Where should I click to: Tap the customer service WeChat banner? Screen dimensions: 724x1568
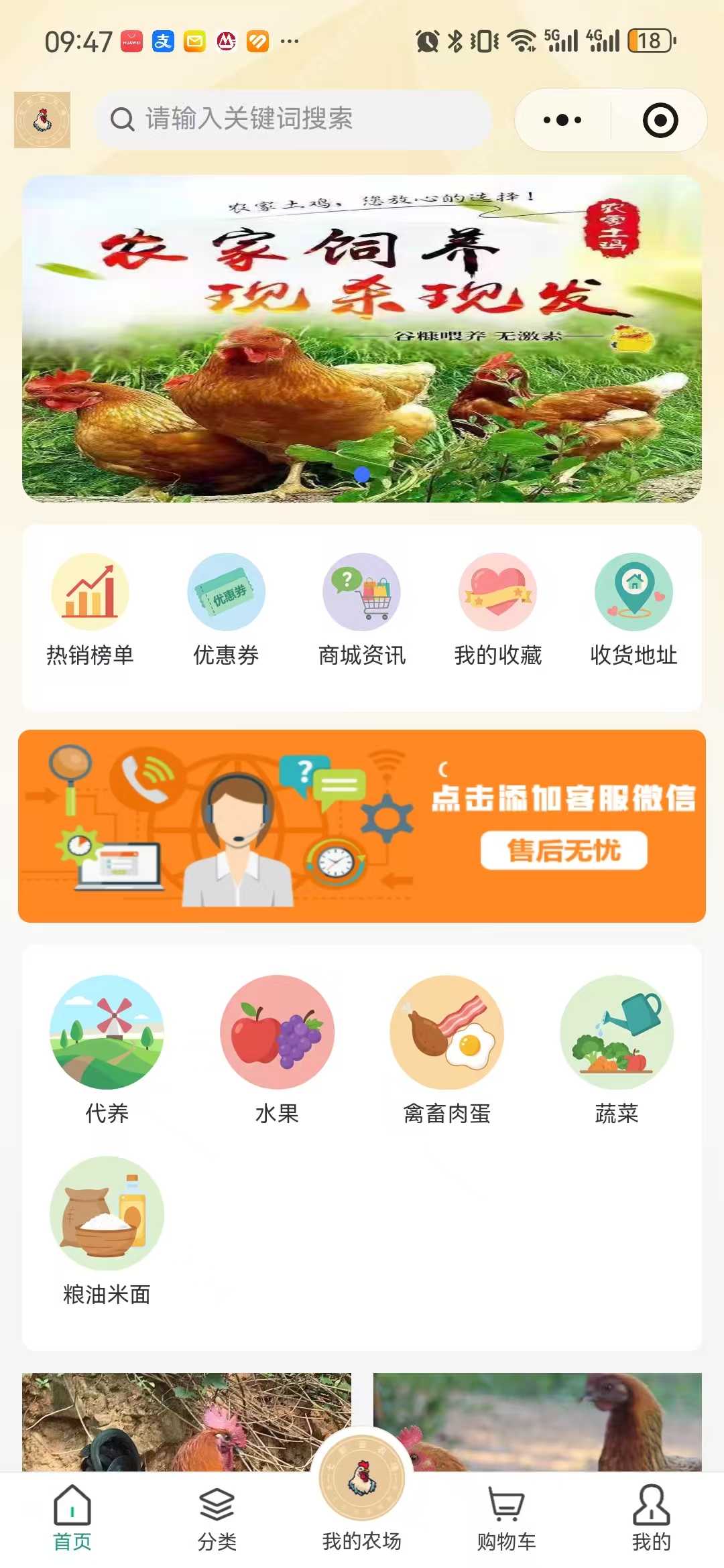coord(362,826)
